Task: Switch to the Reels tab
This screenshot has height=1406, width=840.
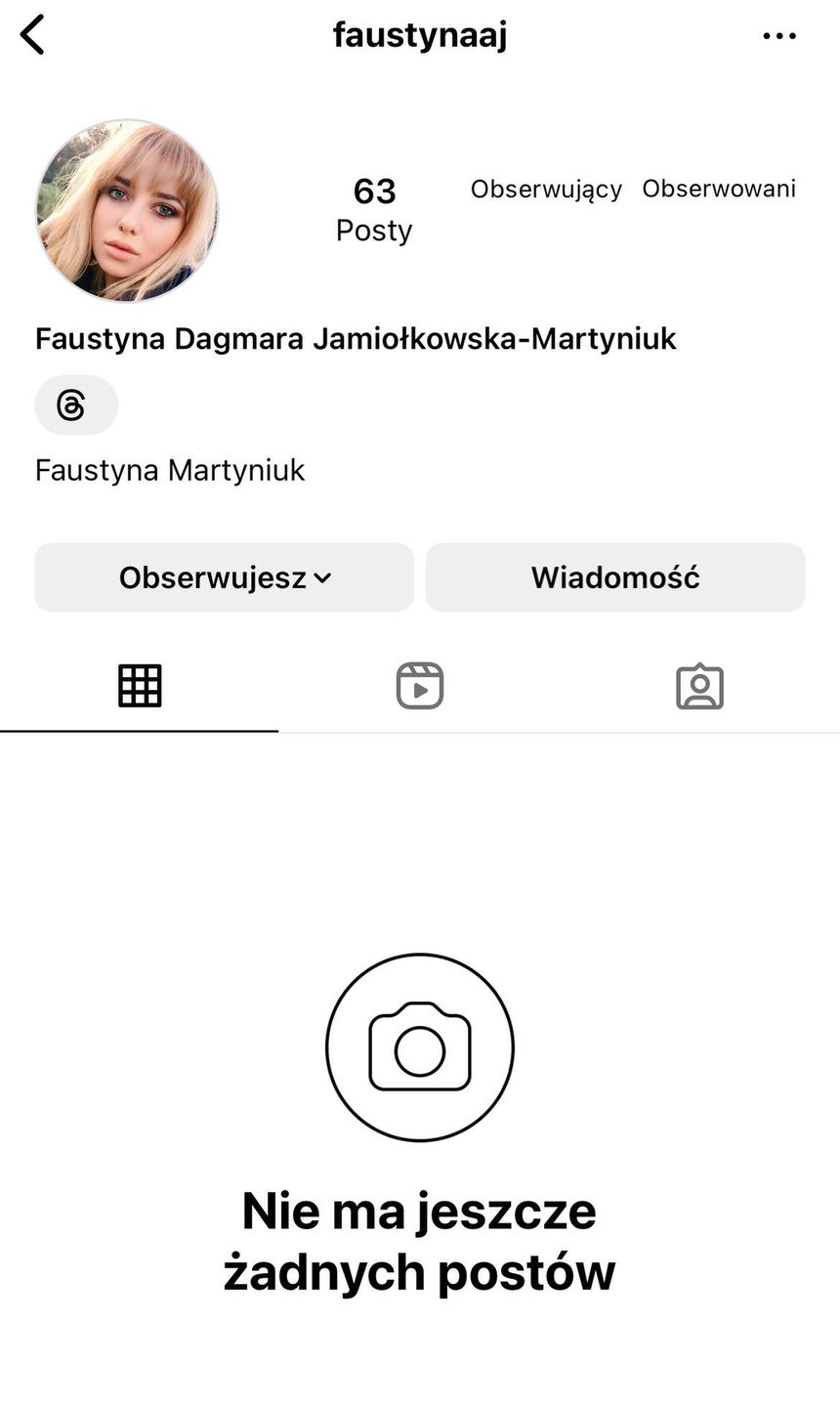Action: [x=420, y=686]
